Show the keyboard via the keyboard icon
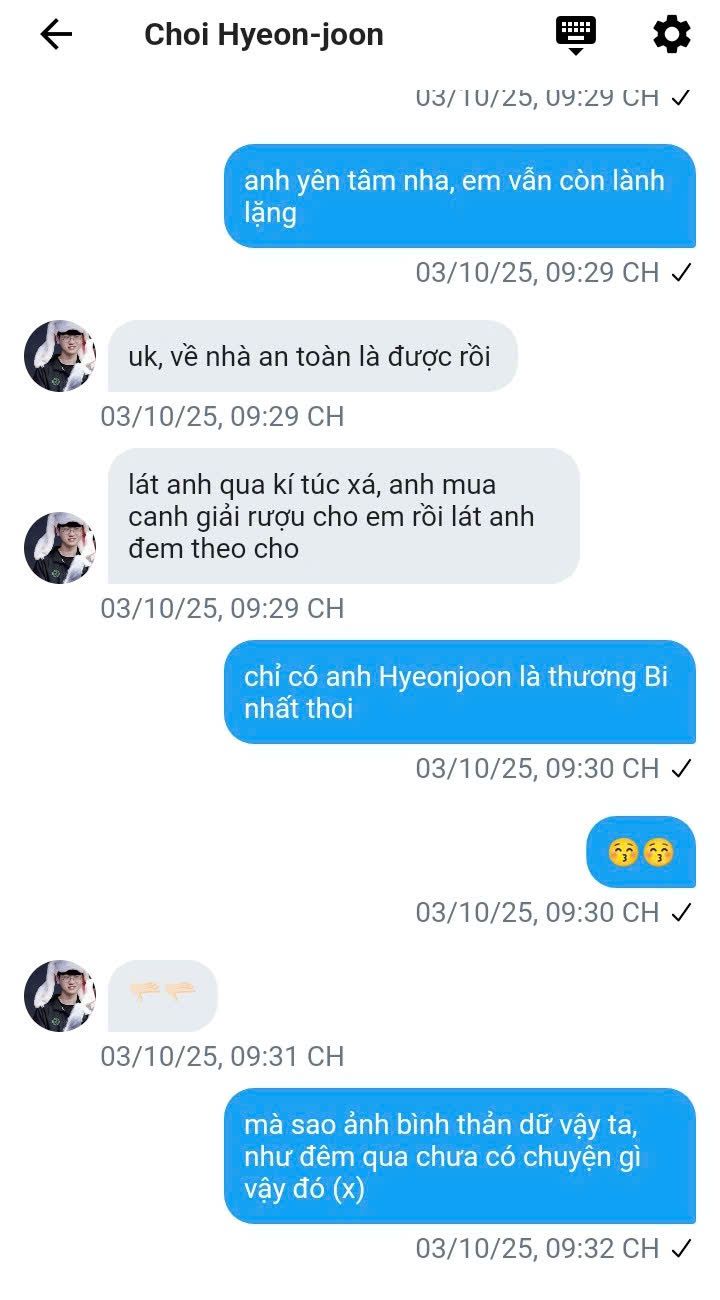 (x=576, y=35)
